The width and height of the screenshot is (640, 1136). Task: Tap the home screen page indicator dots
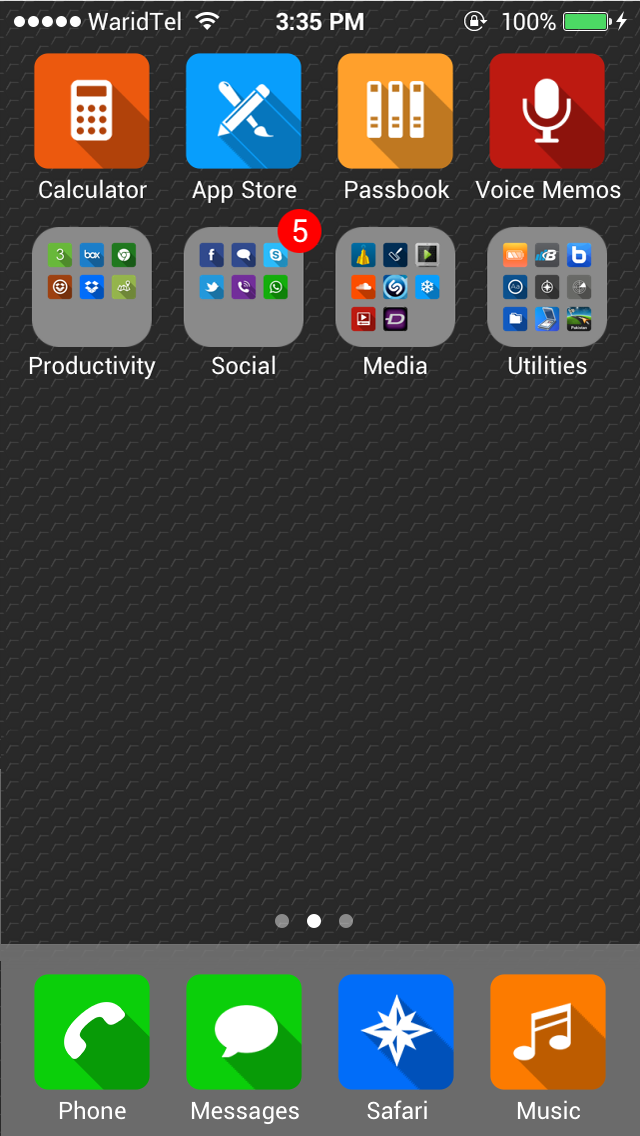(314, 921)
